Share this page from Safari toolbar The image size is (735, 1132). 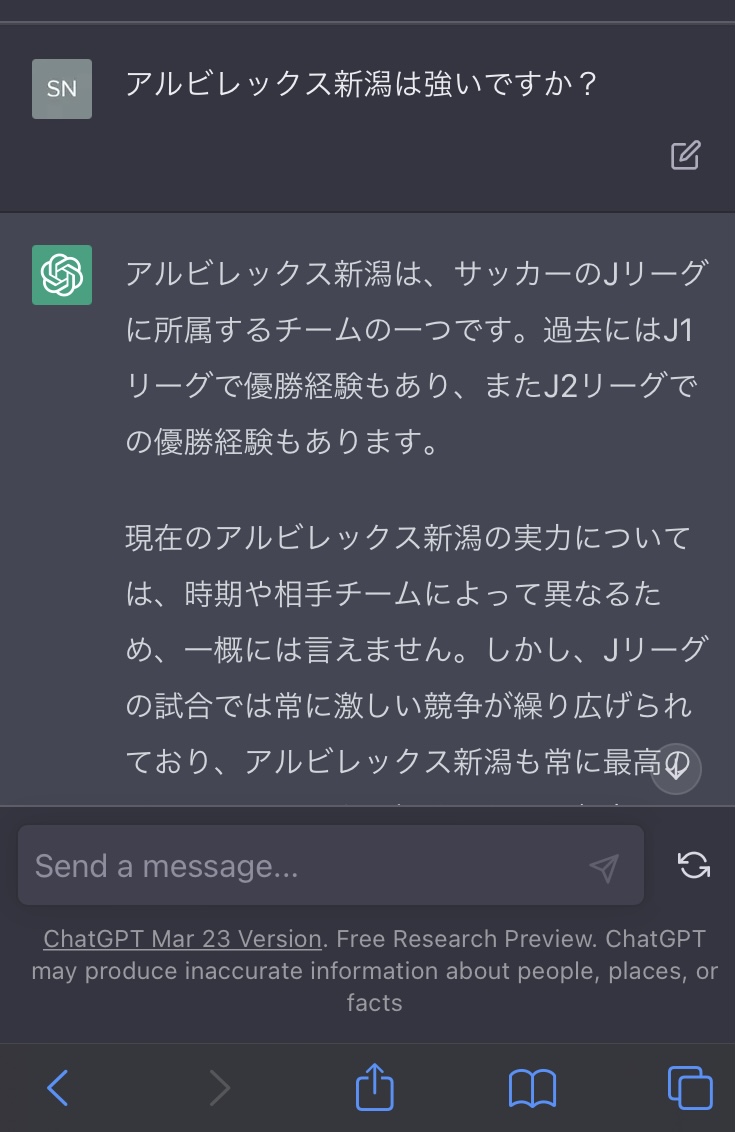pos(375,1087)
